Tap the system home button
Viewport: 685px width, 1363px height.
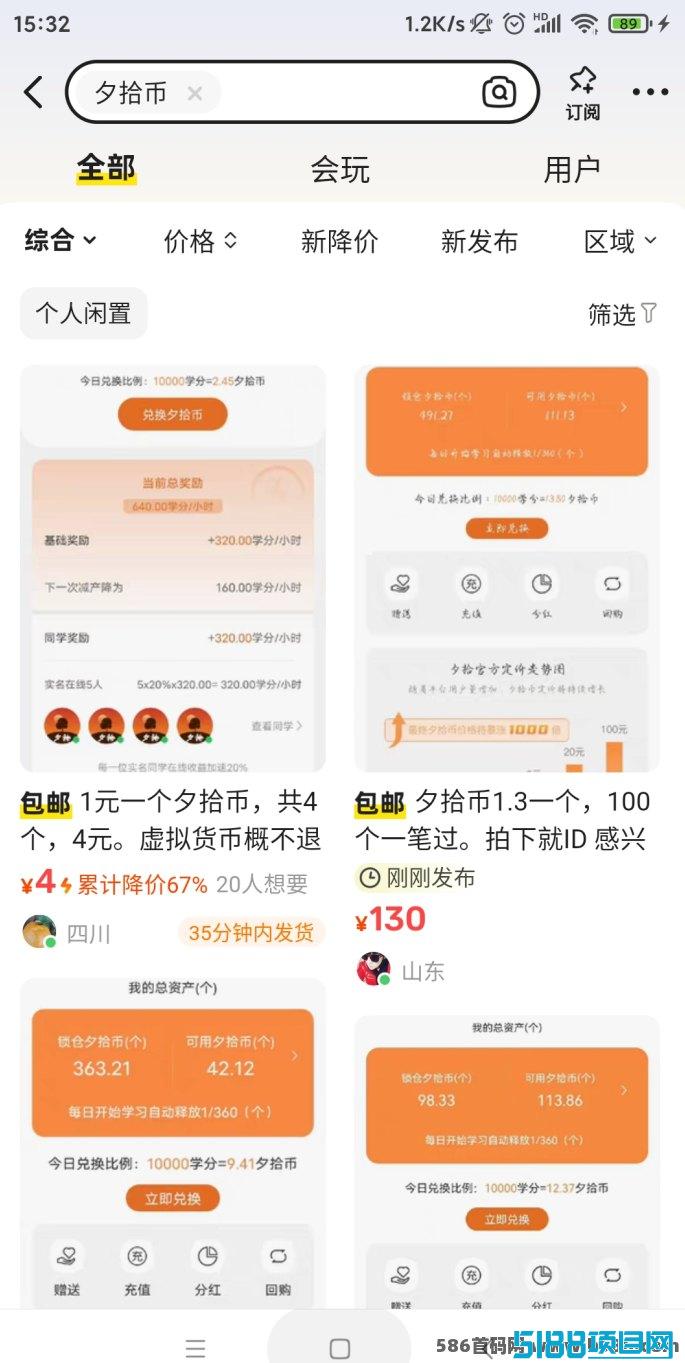click(x=340, y=1347)
